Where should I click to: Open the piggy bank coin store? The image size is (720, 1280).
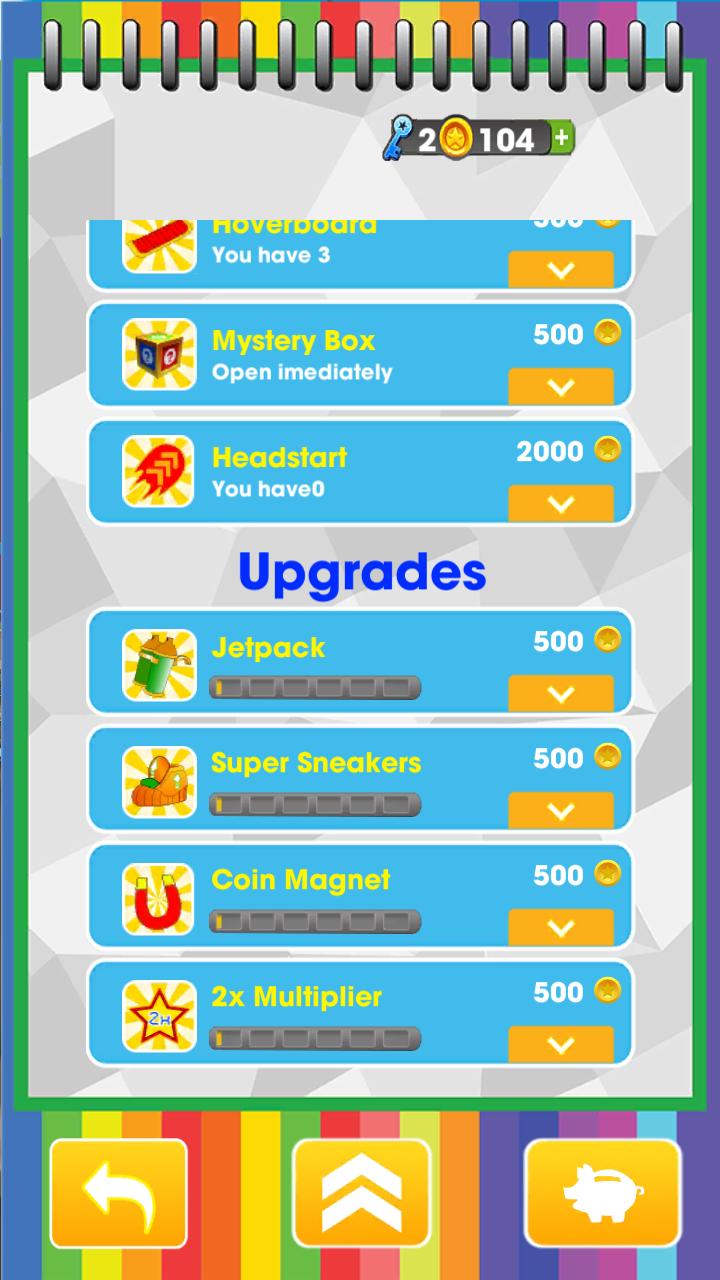tap(602, 1193)
